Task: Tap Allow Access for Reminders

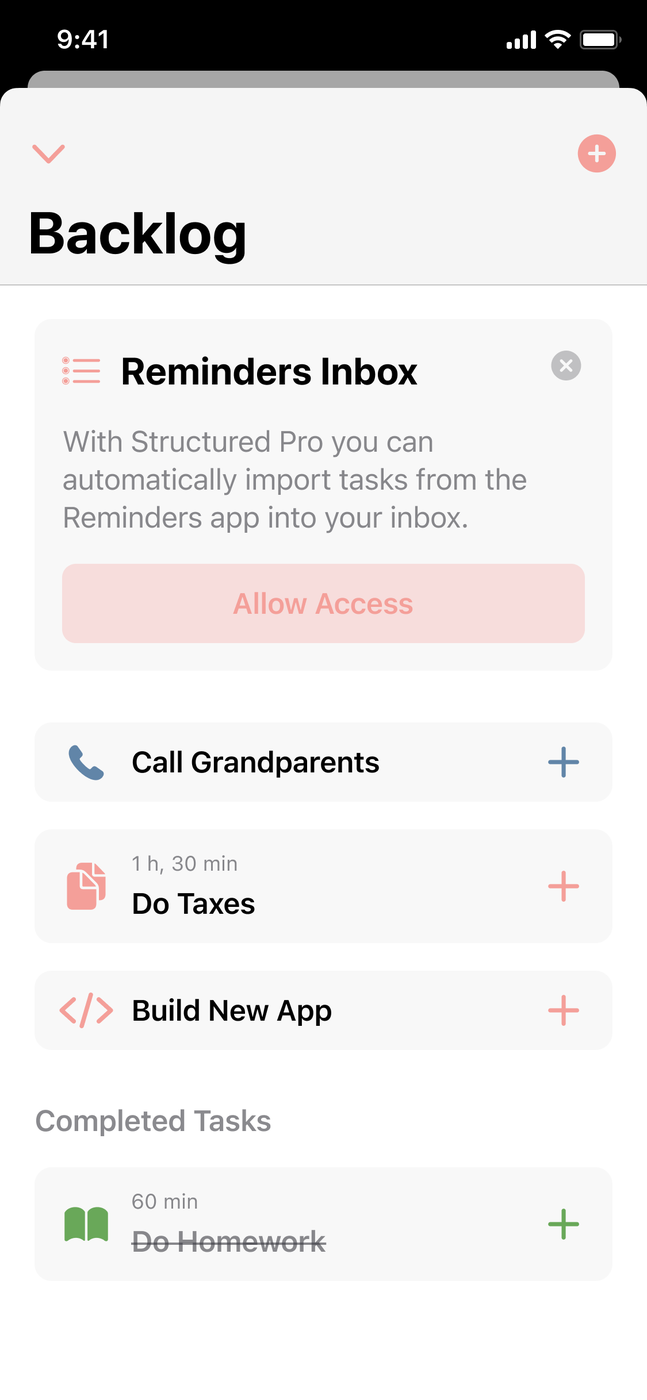Action: click(323, 604)
